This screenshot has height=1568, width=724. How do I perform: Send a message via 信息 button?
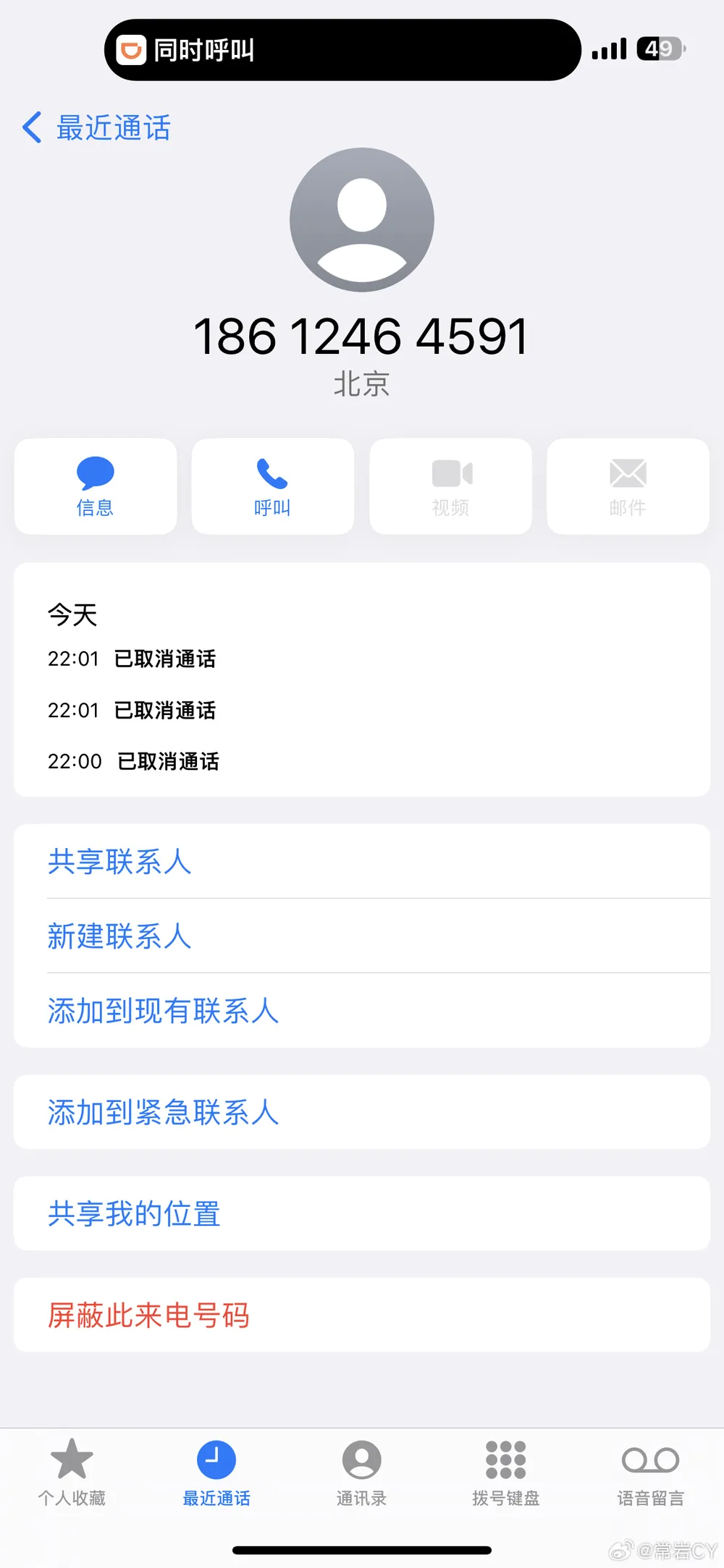tap(96, 486)
